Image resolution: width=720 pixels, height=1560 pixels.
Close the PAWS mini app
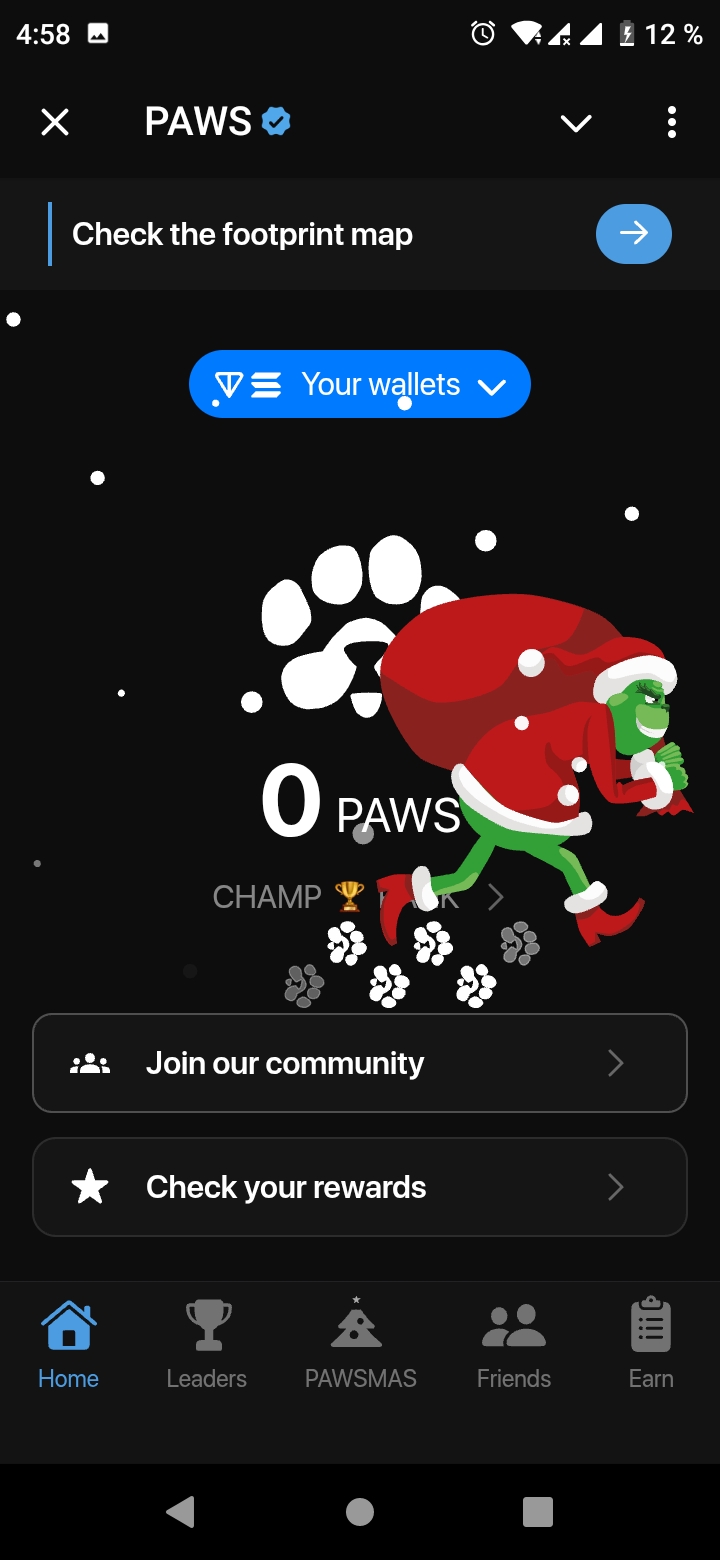55,122
